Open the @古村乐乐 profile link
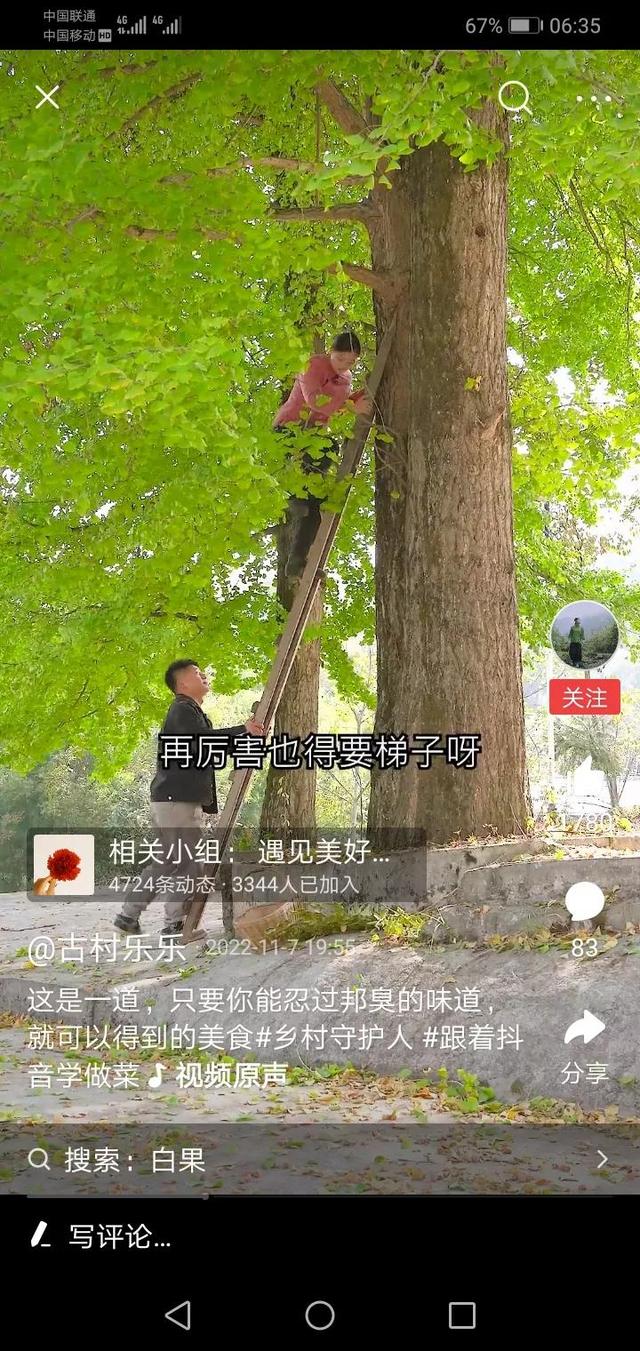Image resolution: width=640 pixels, height=1351 pixels. tap(106, 949)
